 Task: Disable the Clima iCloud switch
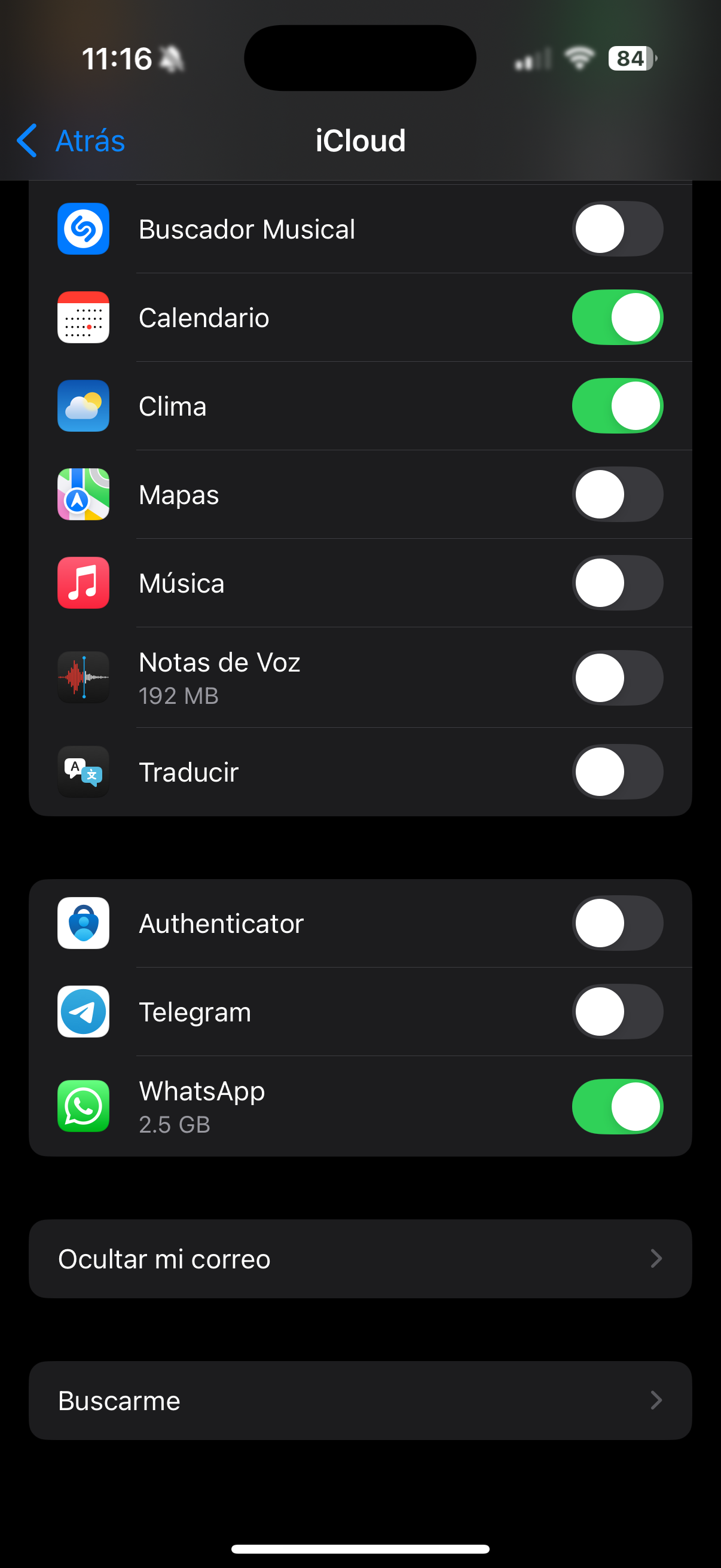pos(617,406)
